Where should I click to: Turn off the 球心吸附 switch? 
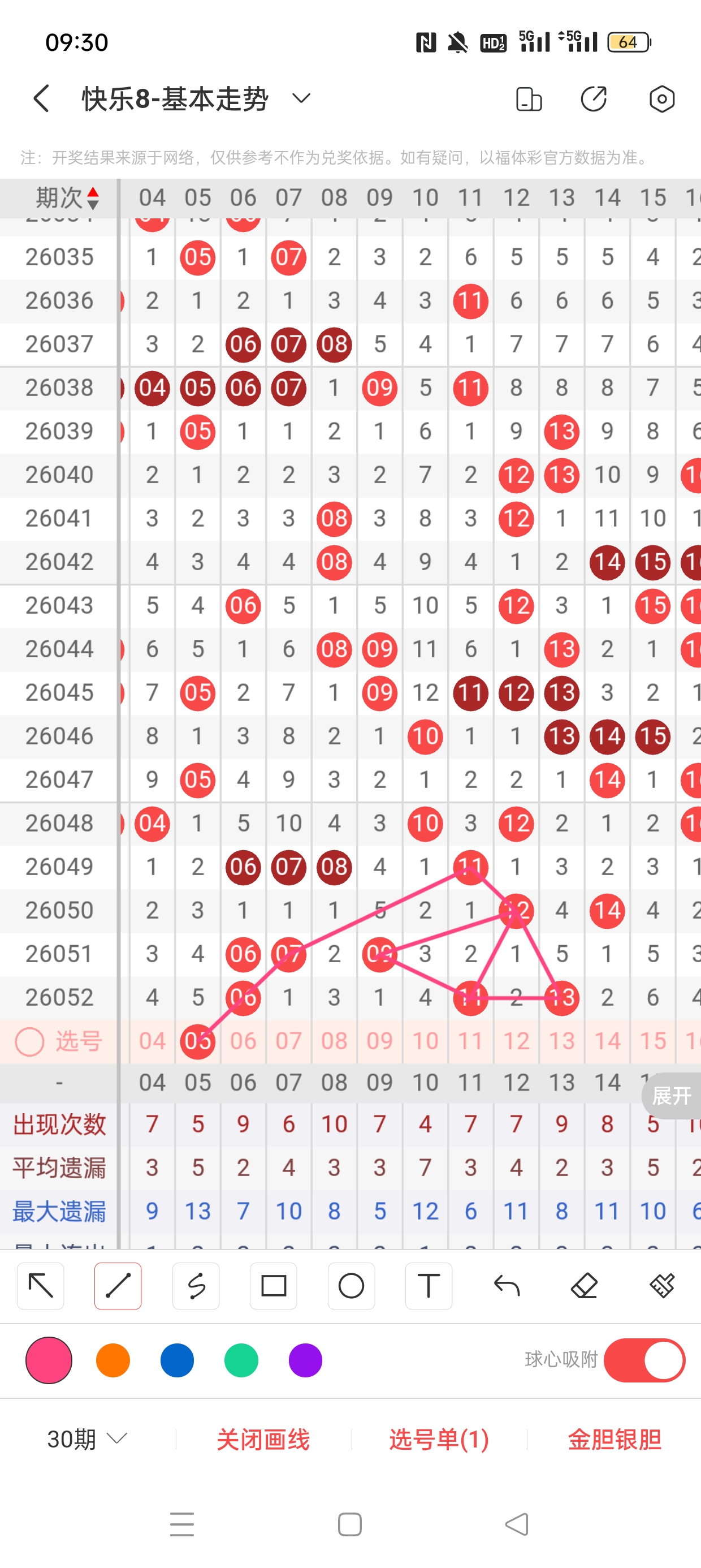tap(644, 1360)
